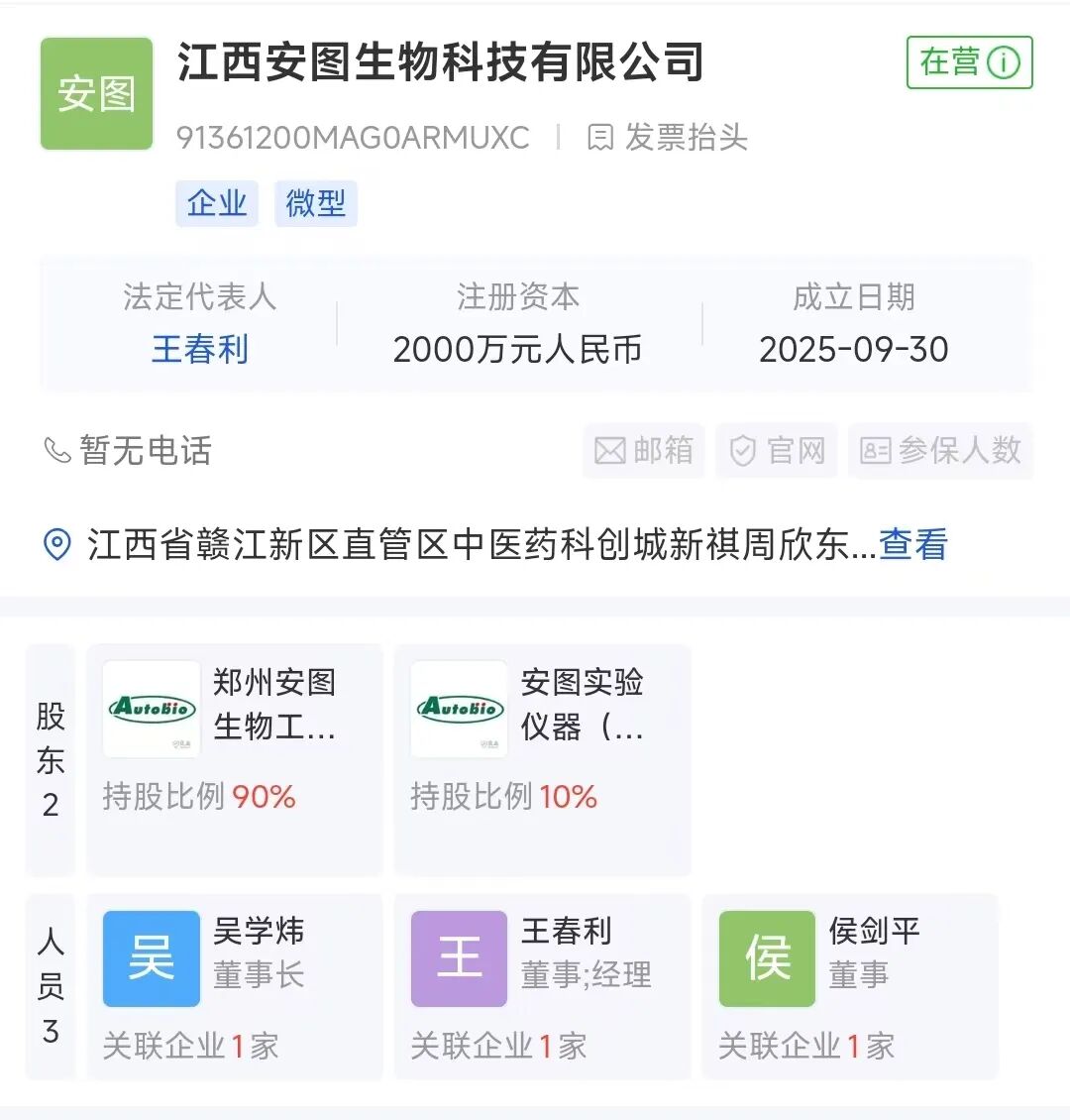This screenshot has width=1070, height=1120.
Task: Open the 邮箱 email icon
Action: pyautogui.click(x=611, y=451)
